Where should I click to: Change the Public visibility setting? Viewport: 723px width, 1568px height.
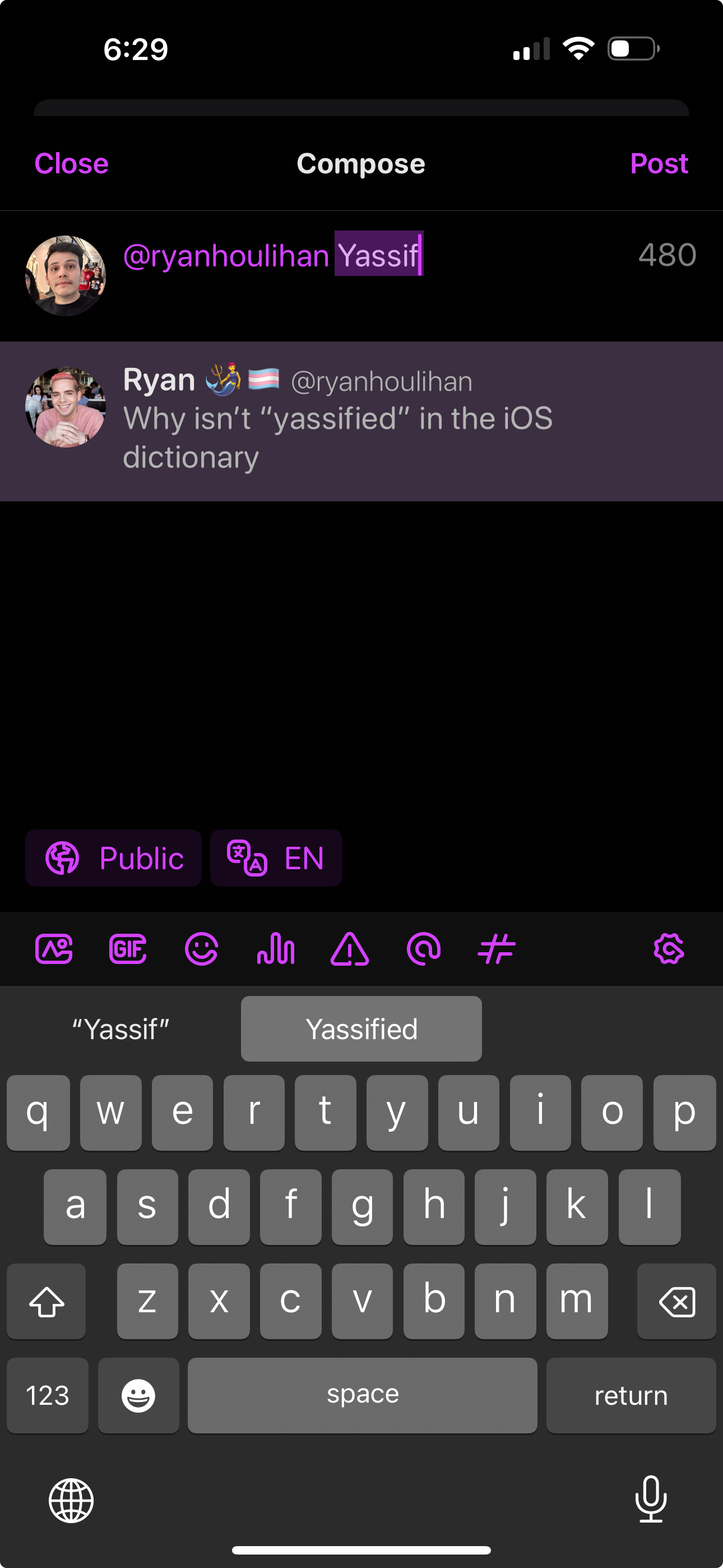click(113, 858)
